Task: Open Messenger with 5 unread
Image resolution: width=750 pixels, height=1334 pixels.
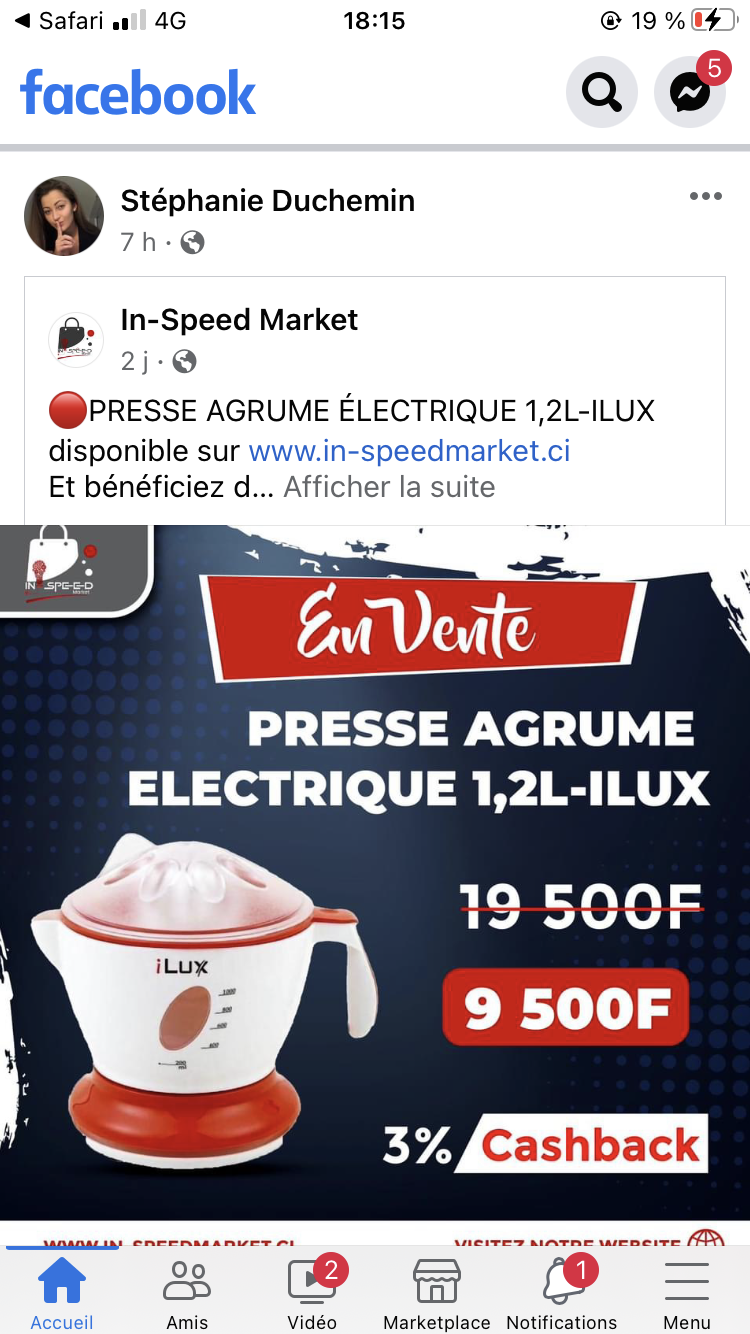Action: click(x=690, y=93)
